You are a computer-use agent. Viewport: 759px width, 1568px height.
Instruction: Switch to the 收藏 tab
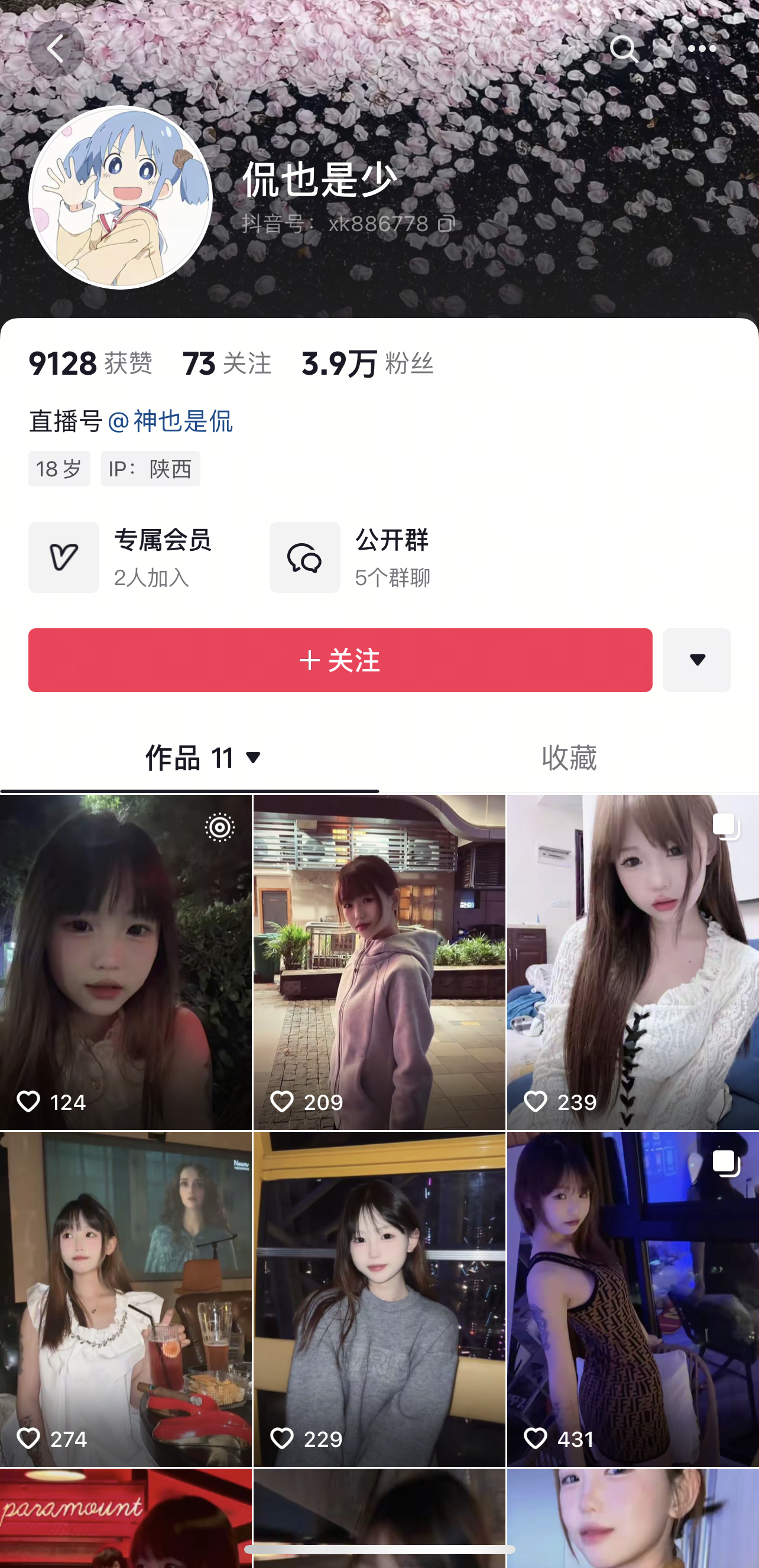pos(569,758)
